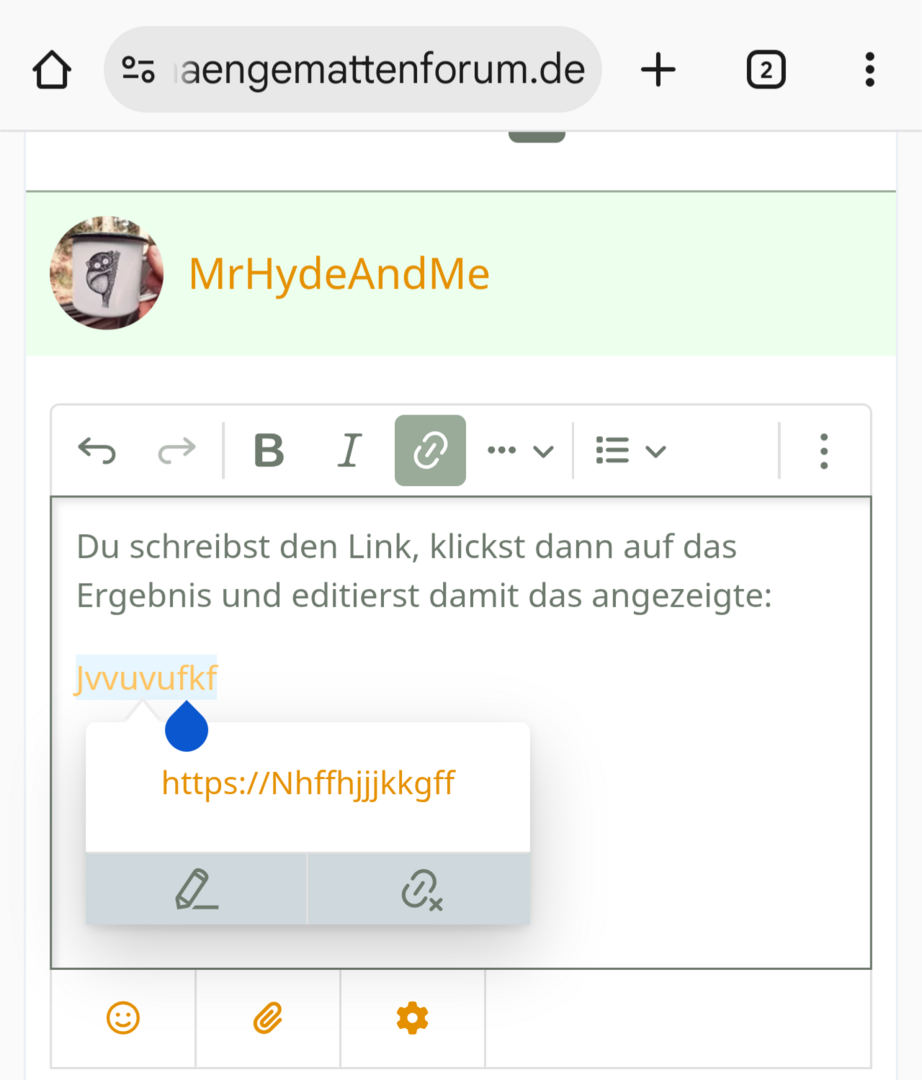The width and height of the screenshot is (922, 1080).
Task: Edit the link with the pencil button
Action: [x=196, y=889]
